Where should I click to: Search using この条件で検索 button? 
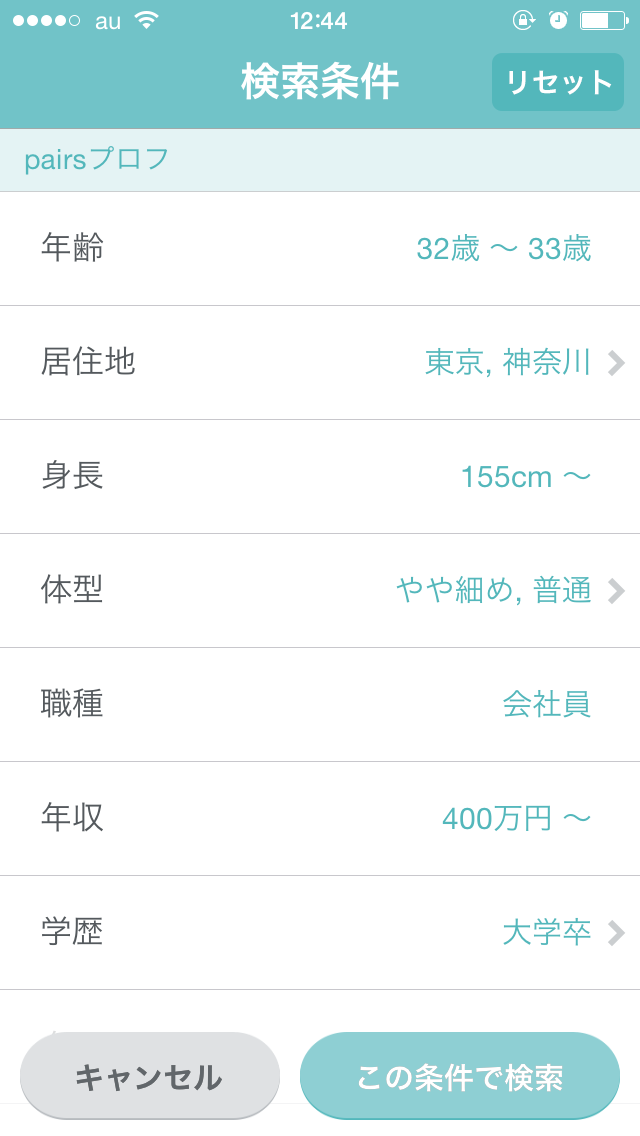460,1077
